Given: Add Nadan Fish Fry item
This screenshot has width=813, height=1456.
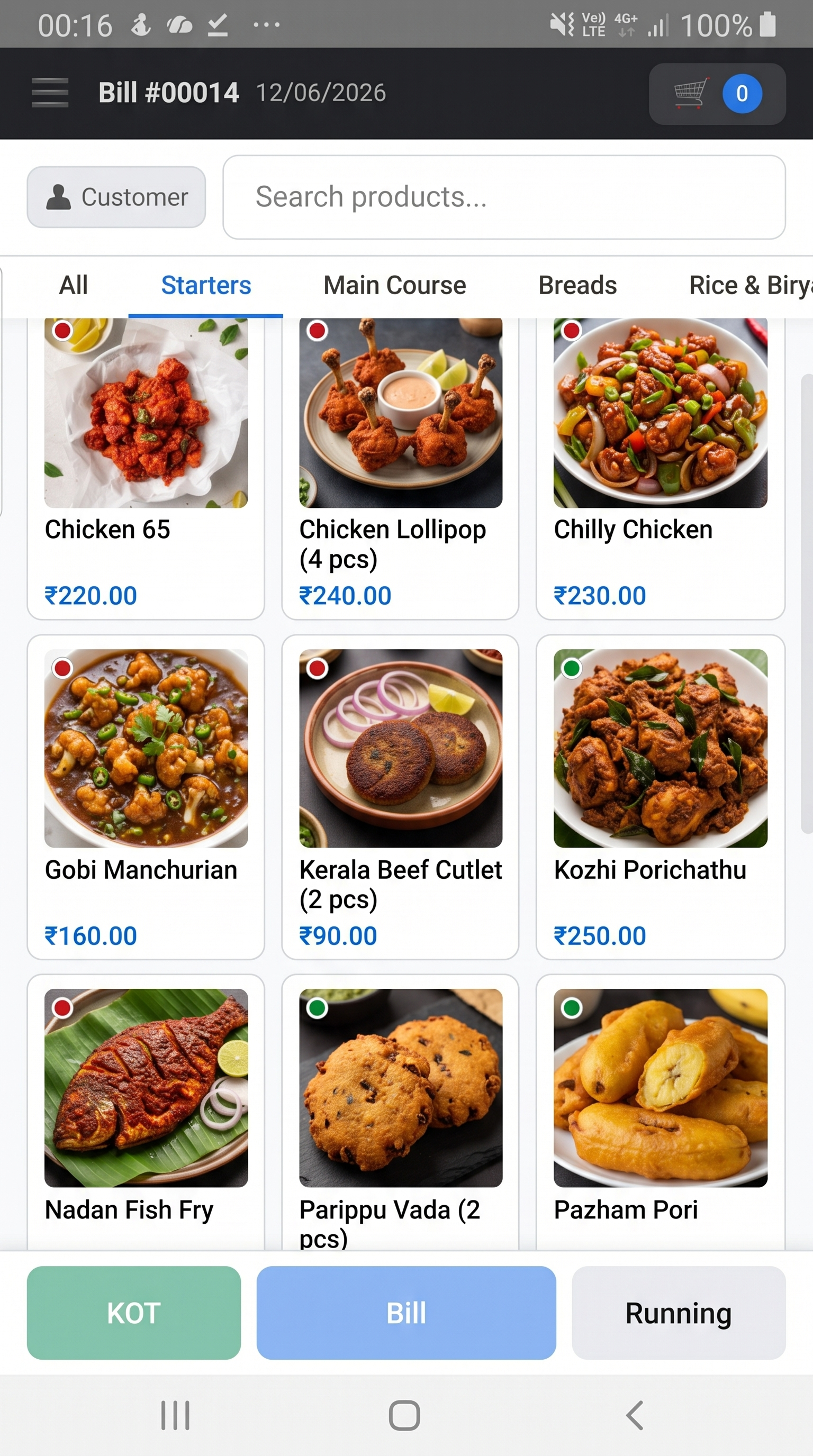Looking at the screenshot, I should (x=146, y=1112).
